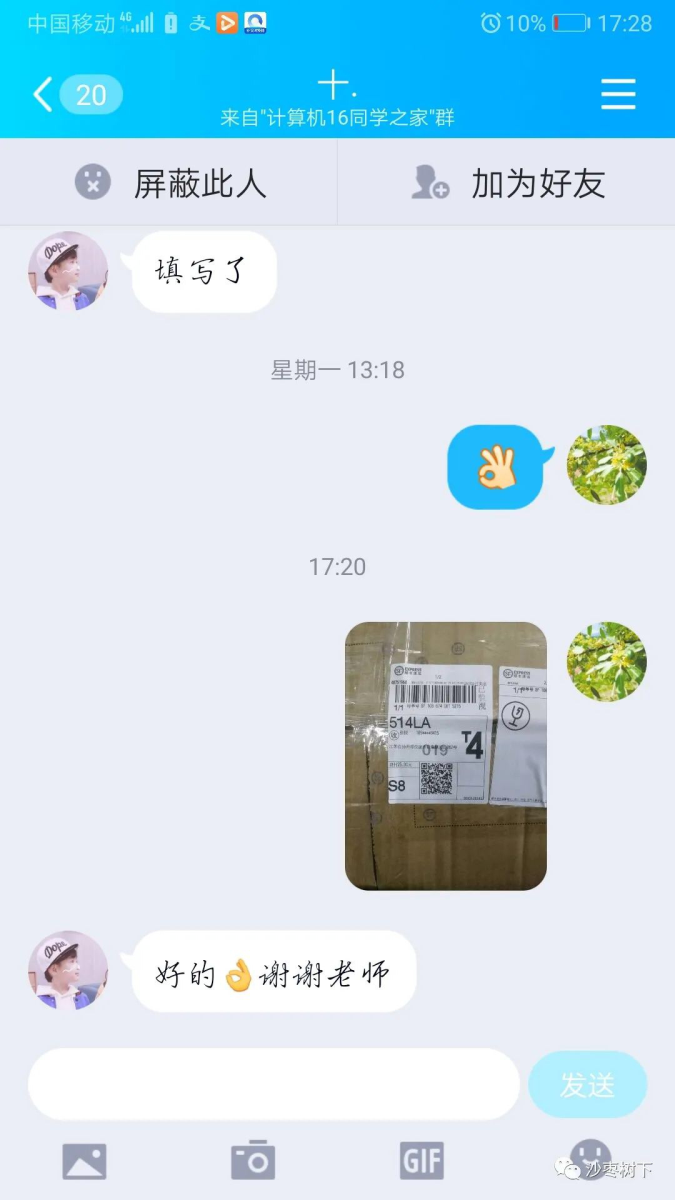This screenshot has width=675, height=1200.
Task: View the other person's profile via 填写了 avatar
Action: click(68, 271)
